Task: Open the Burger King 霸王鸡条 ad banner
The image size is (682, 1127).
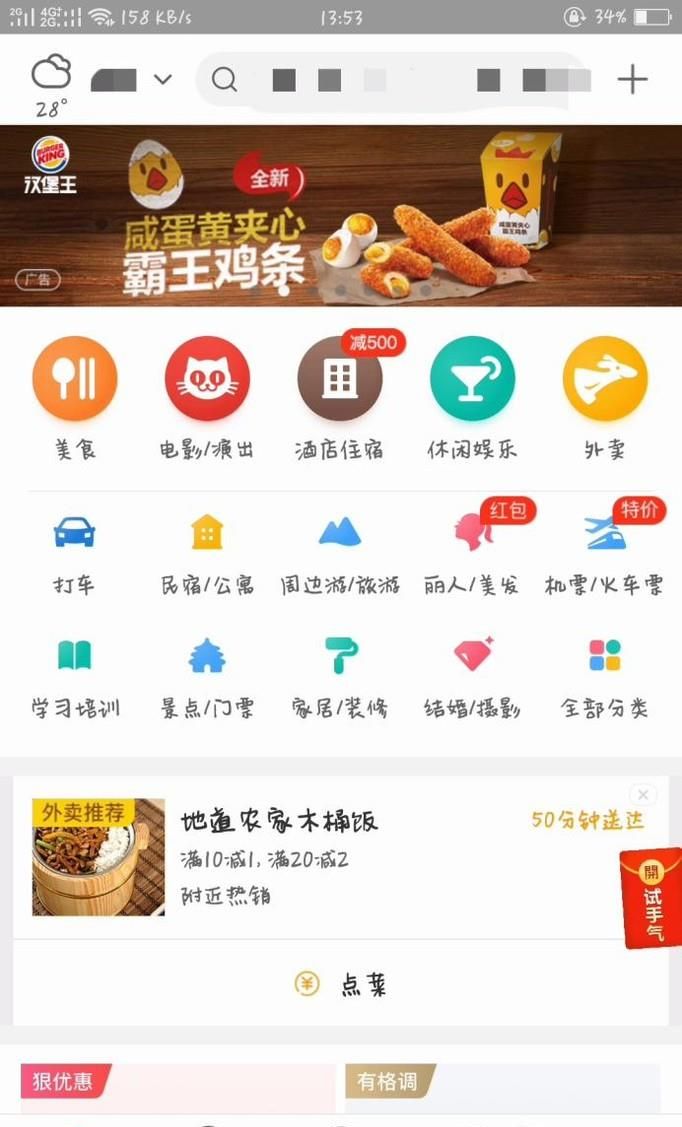Action: pos(341,216)
